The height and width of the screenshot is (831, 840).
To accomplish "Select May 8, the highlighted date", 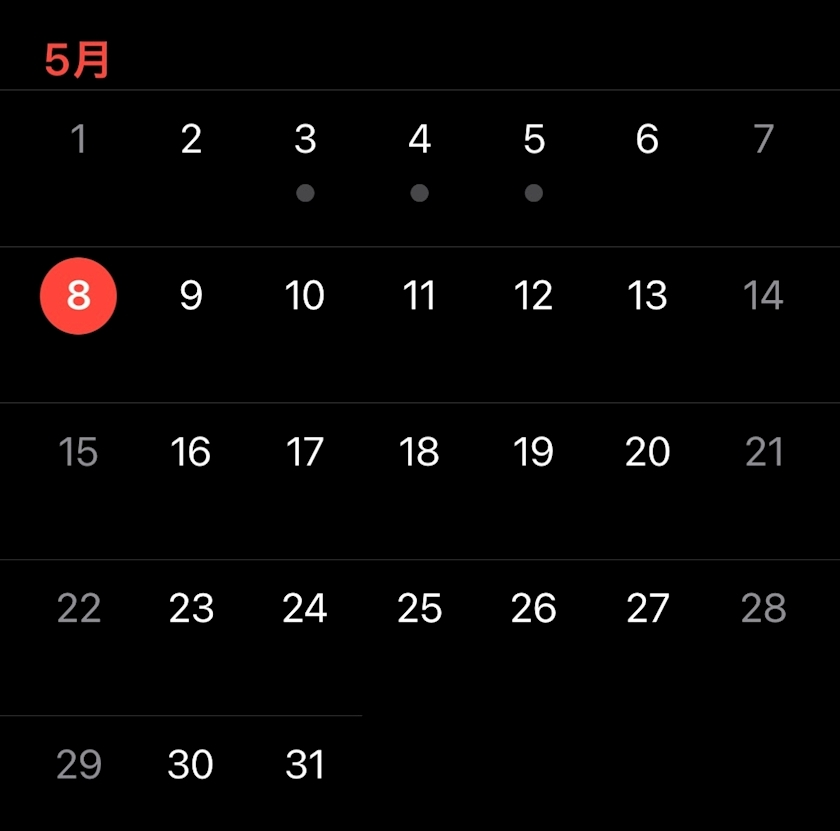I will (78, 295).
